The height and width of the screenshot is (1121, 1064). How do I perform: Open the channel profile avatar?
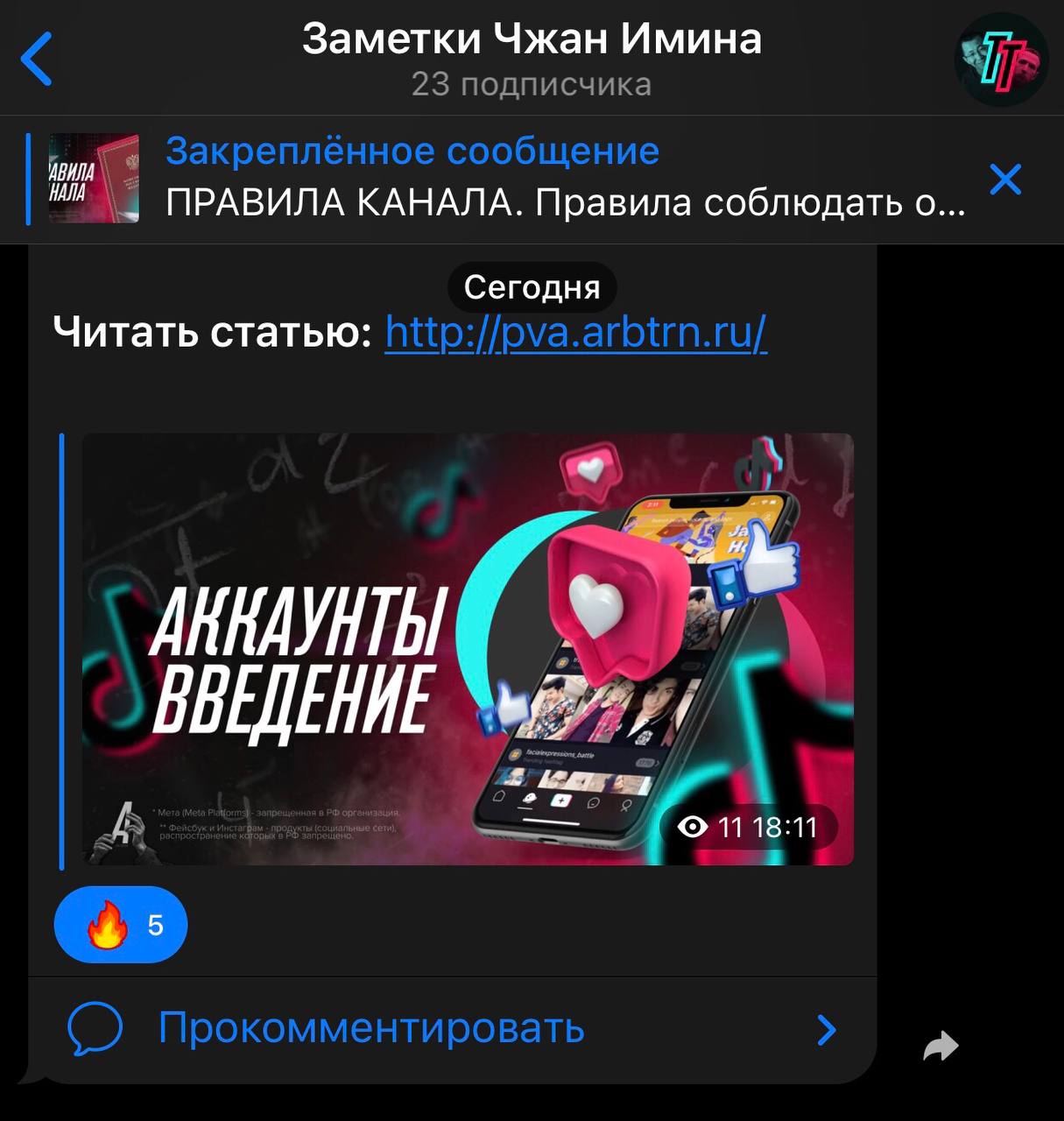[x=1001, y=60]
